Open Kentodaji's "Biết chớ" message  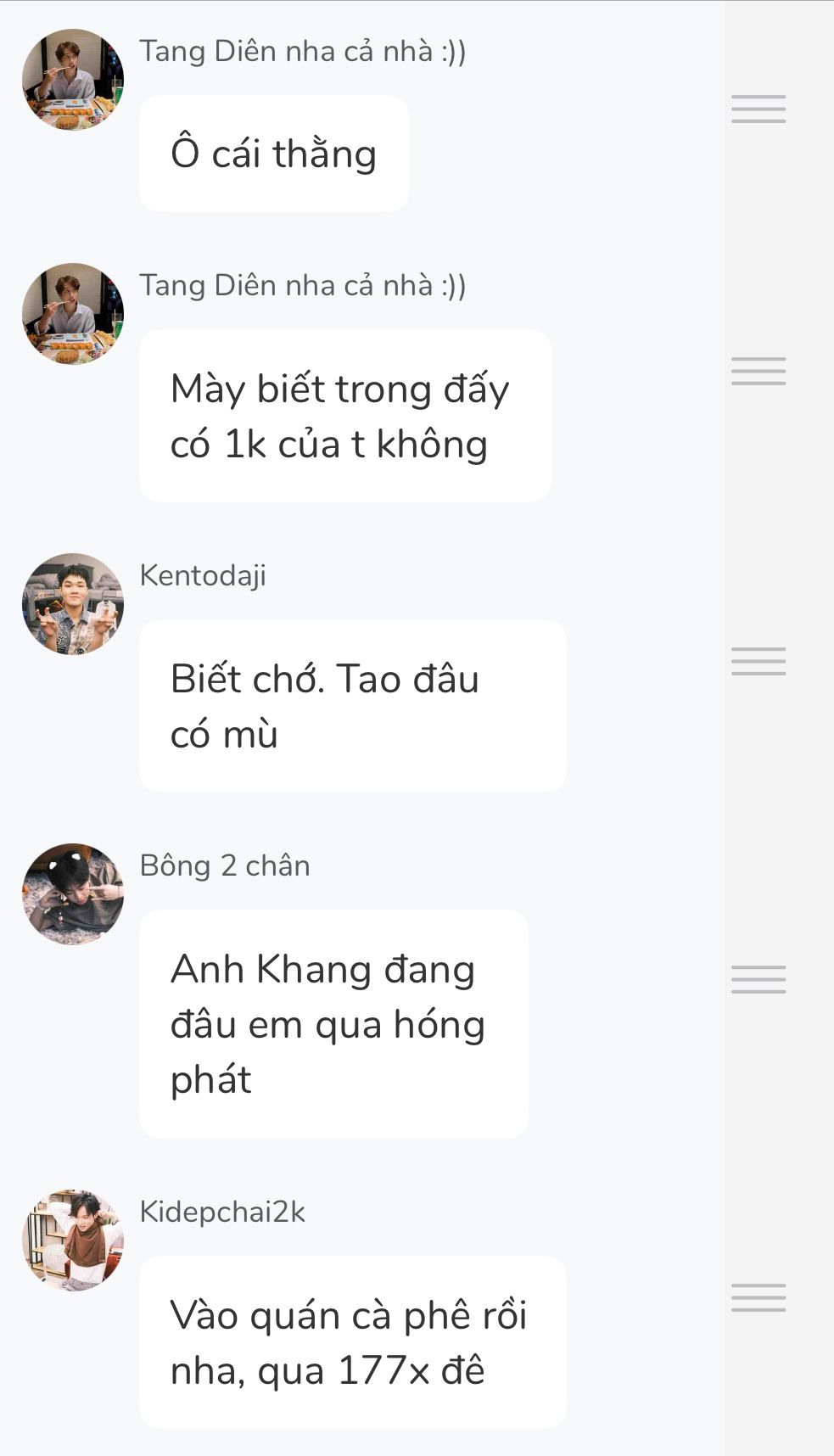pyautogui.click(x=352, y=706)
